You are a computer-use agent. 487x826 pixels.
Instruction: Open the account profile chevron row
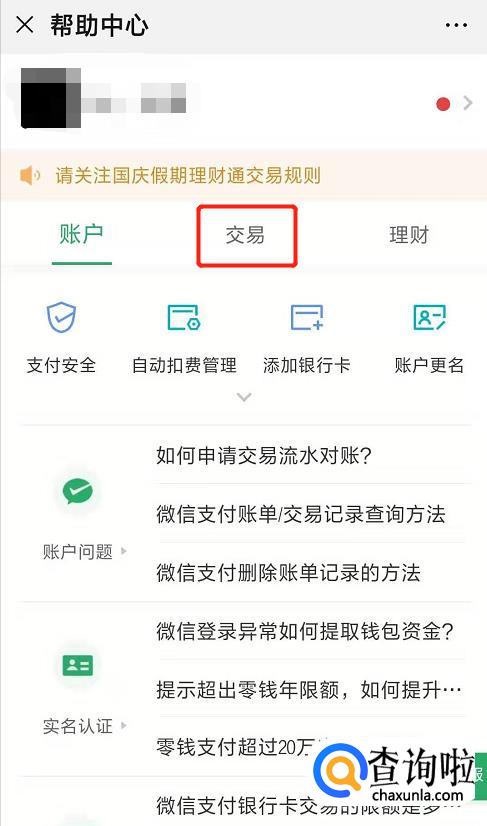coord(244,101)
